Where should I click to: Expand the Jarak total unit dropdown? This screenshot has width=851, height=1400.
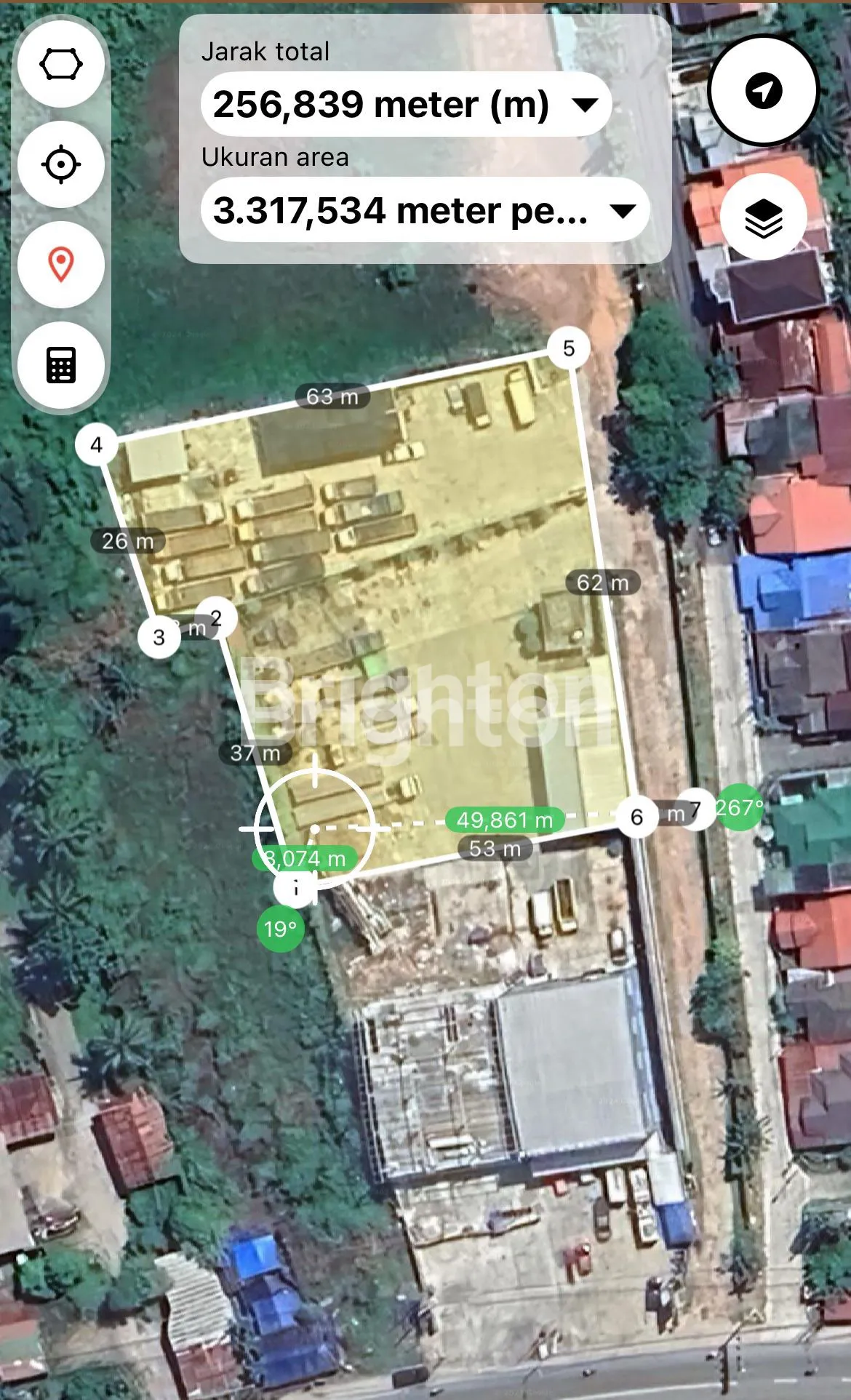586,105
